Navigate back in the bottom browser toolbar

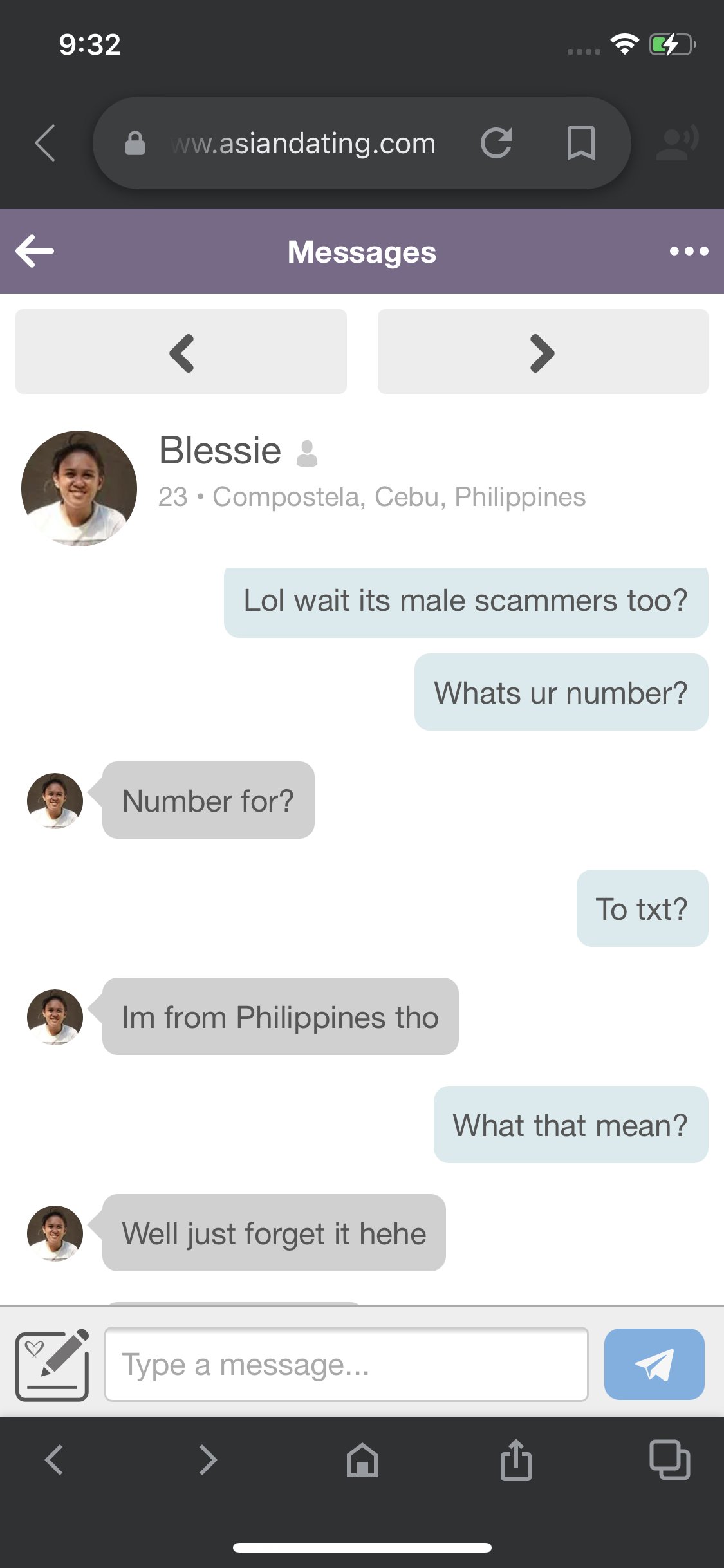click(54, 1460)
